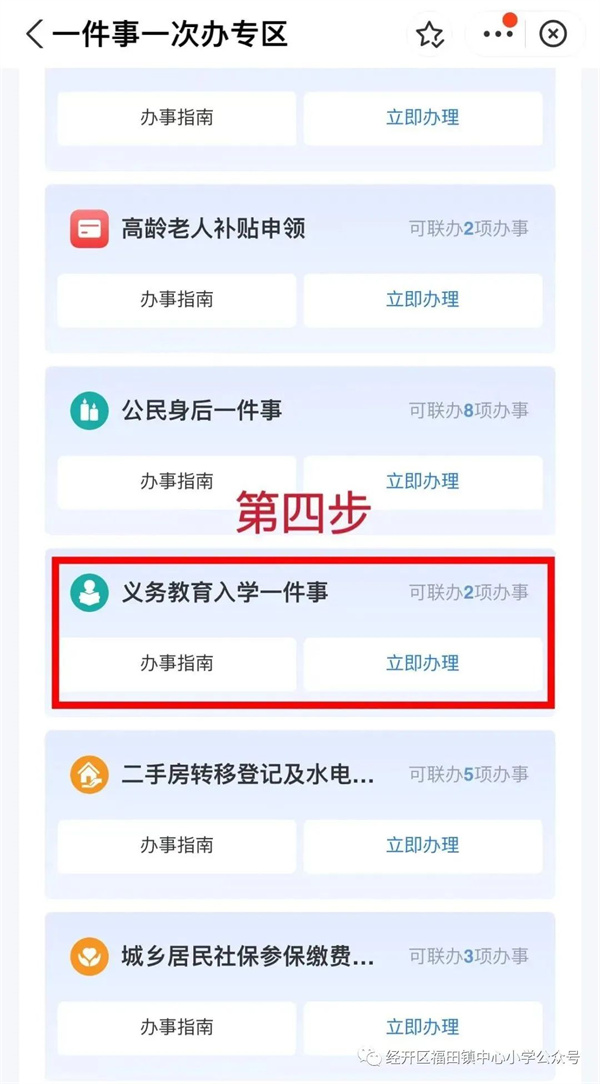
Task: View 办事指南 for 公民身后一件事
Action: coord(176,481)
